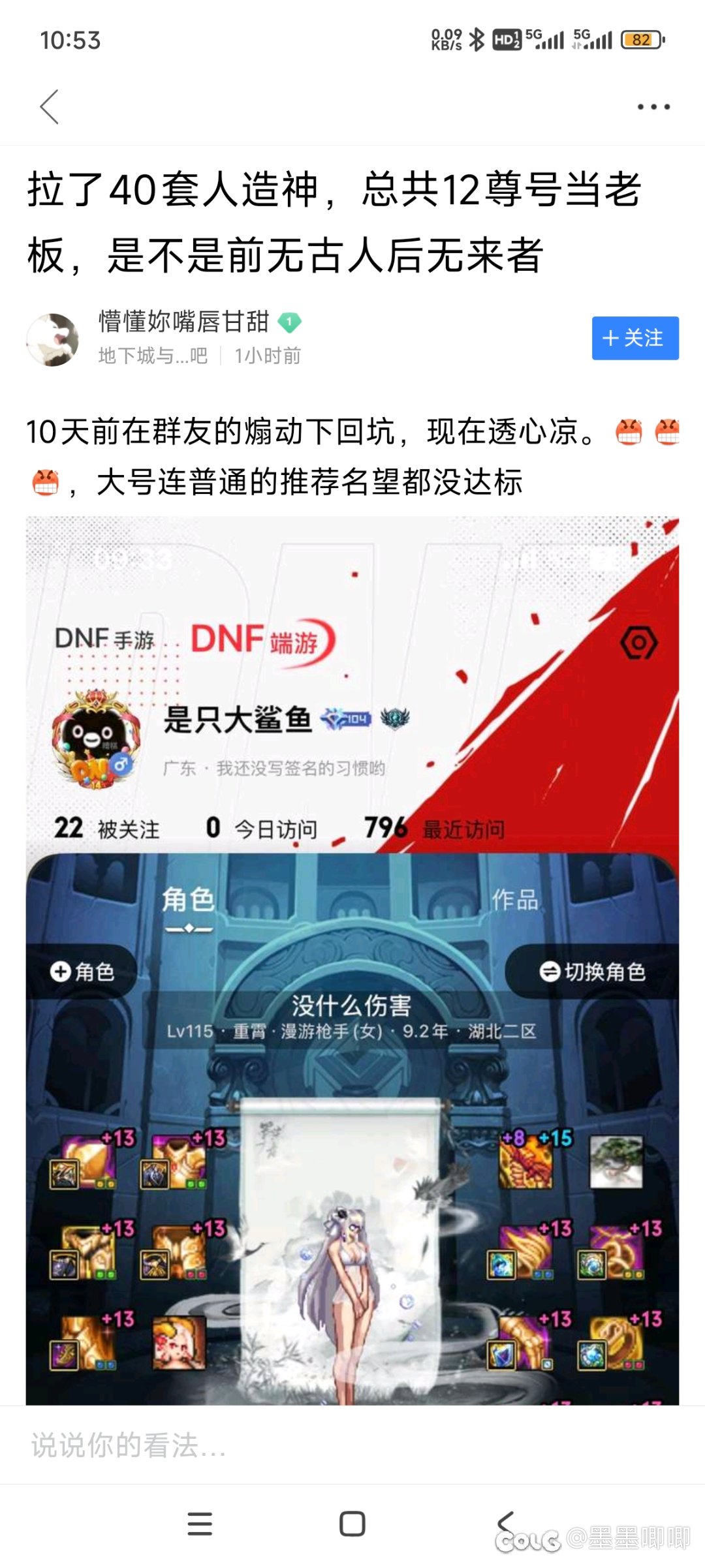Open the post author's avatar
Image resolution: width=705 pixels, height=1568 pixels.
[x=52, y=339]
